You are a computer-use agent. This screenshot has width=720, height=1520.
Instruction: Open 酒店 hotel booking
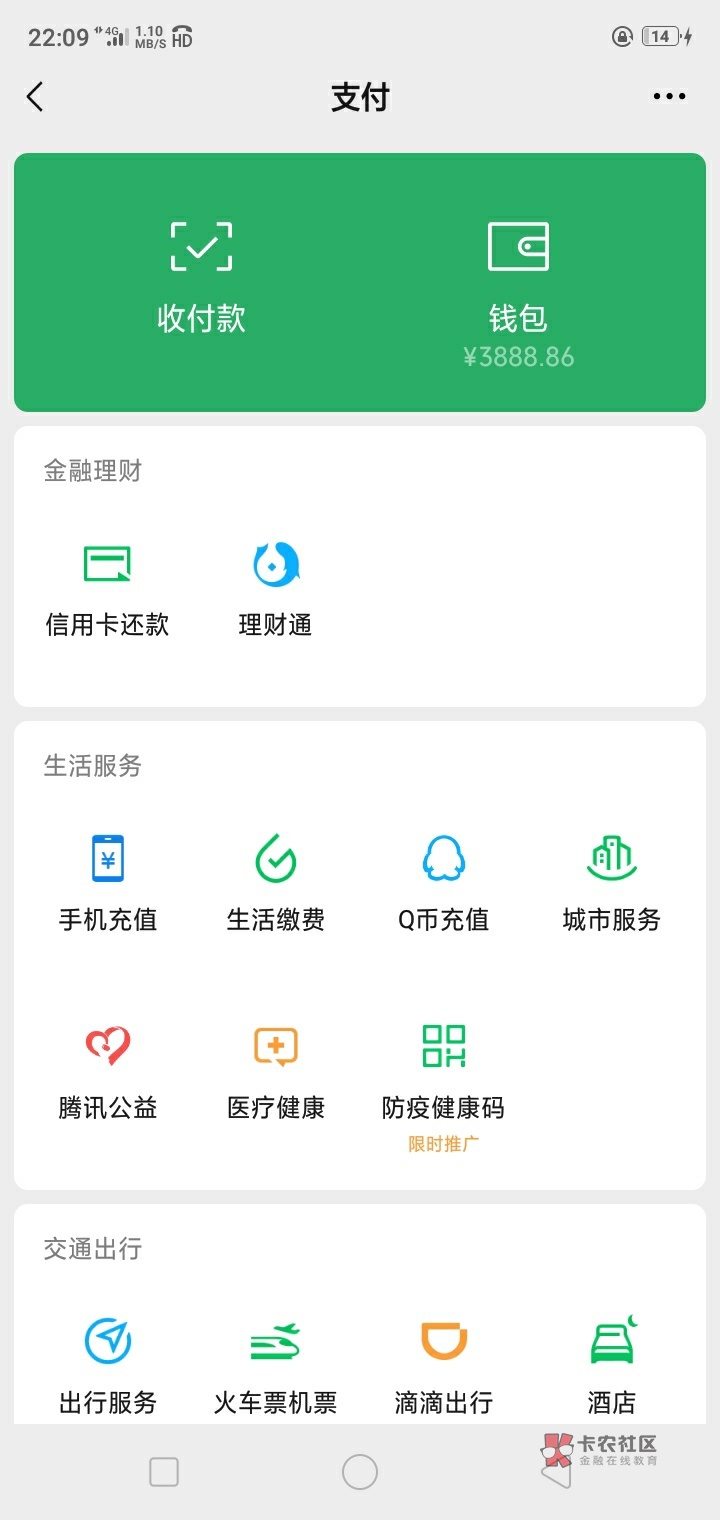coord(611,1367)
